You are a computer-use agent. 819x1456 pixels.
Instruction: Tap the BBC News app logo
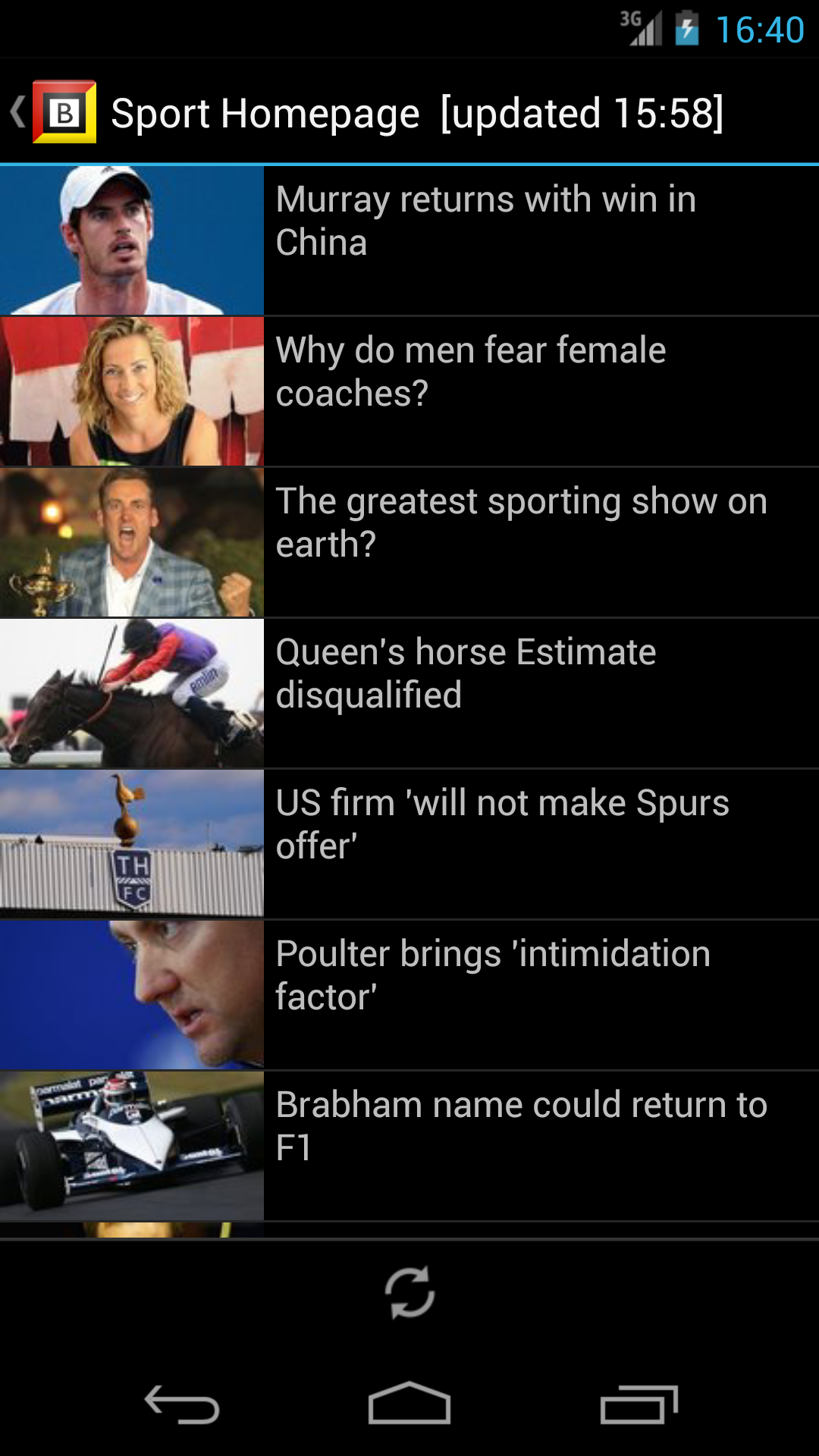tap(64, 112)
